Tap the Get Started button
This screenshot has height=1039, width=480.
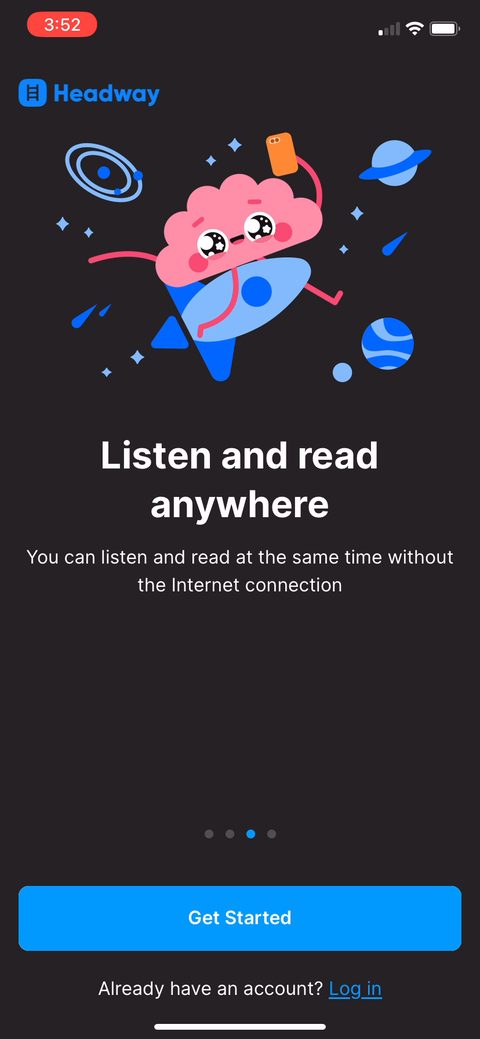point(239,918)
